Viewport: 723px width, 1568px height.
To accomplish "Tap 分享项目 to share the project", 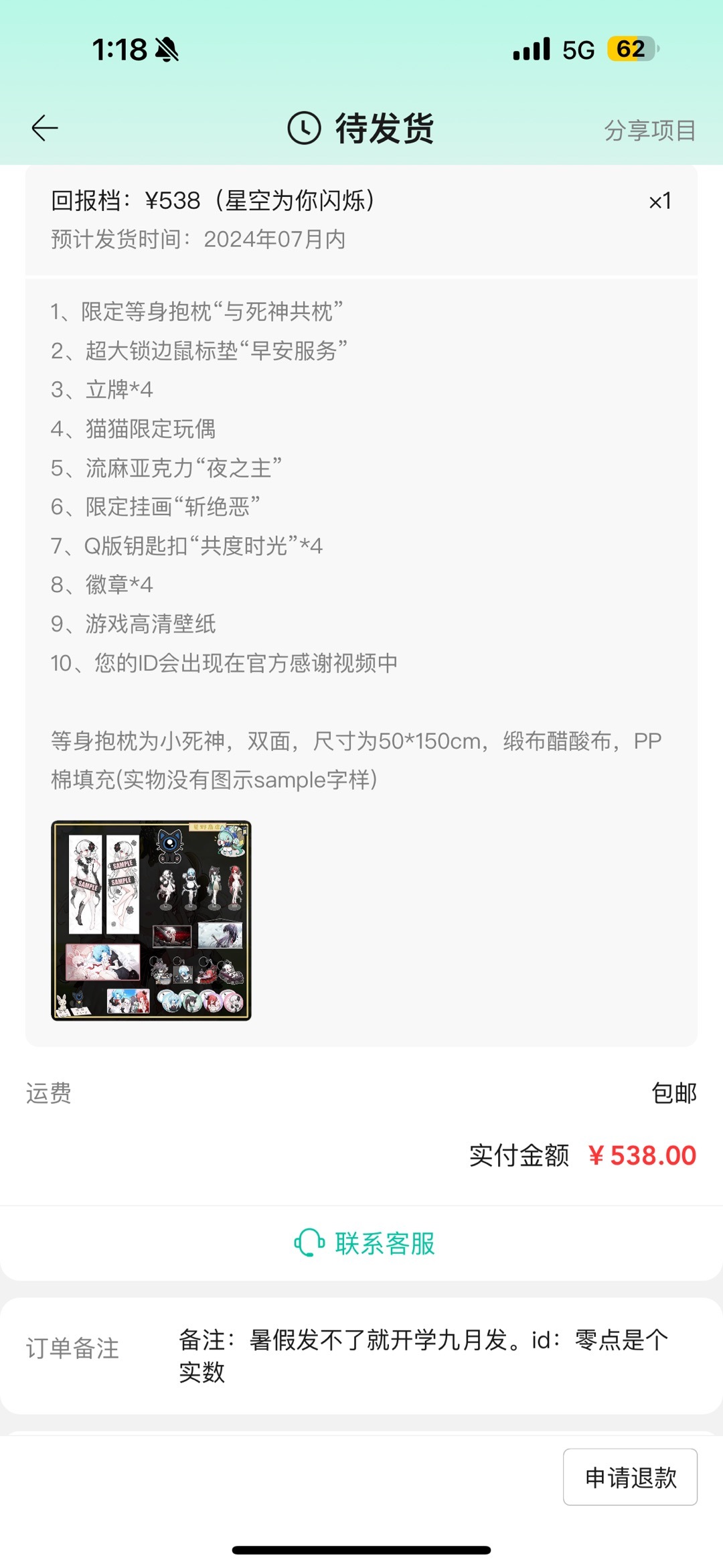I will coord(649,130).
